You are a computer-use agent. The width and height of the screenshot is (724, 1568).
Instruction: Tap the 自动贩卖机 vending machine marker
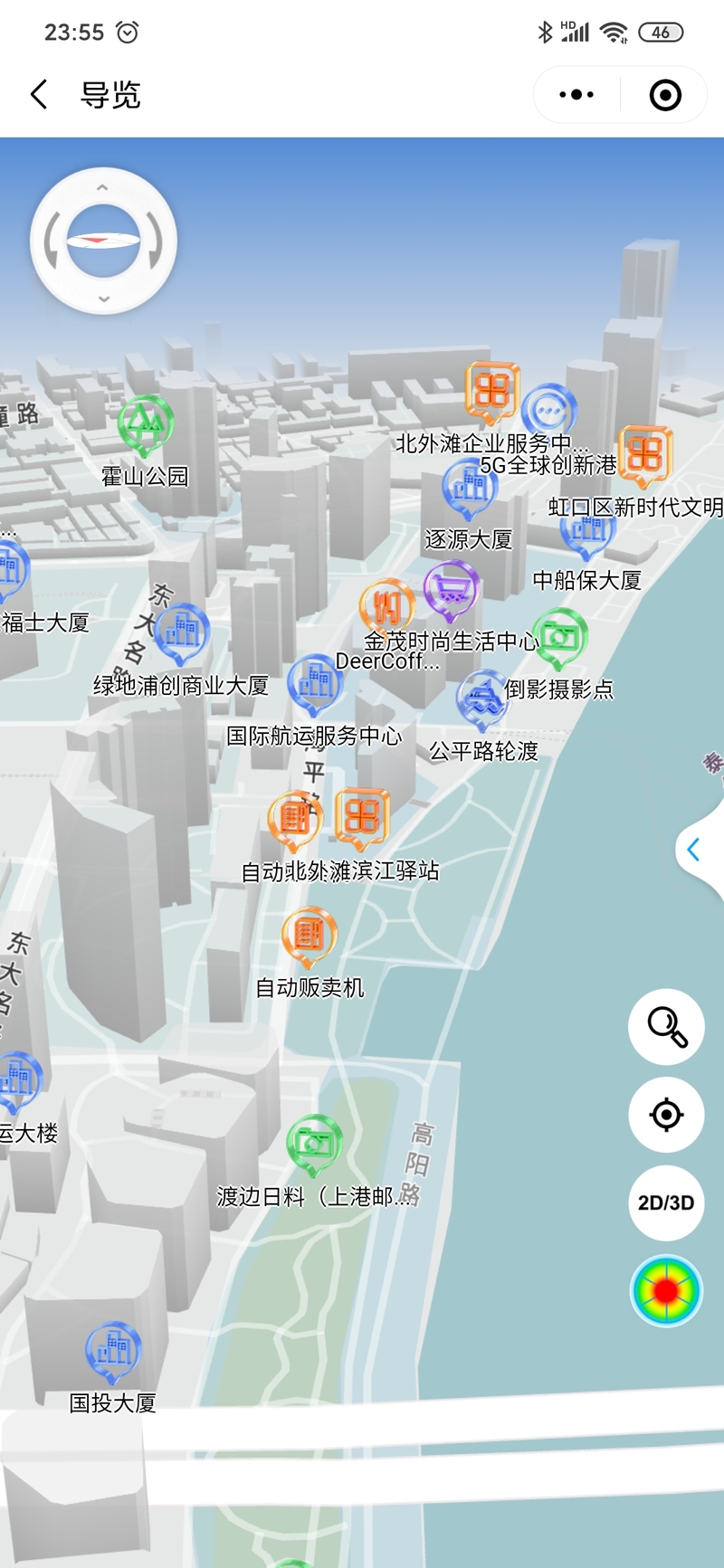coord(309,935)
